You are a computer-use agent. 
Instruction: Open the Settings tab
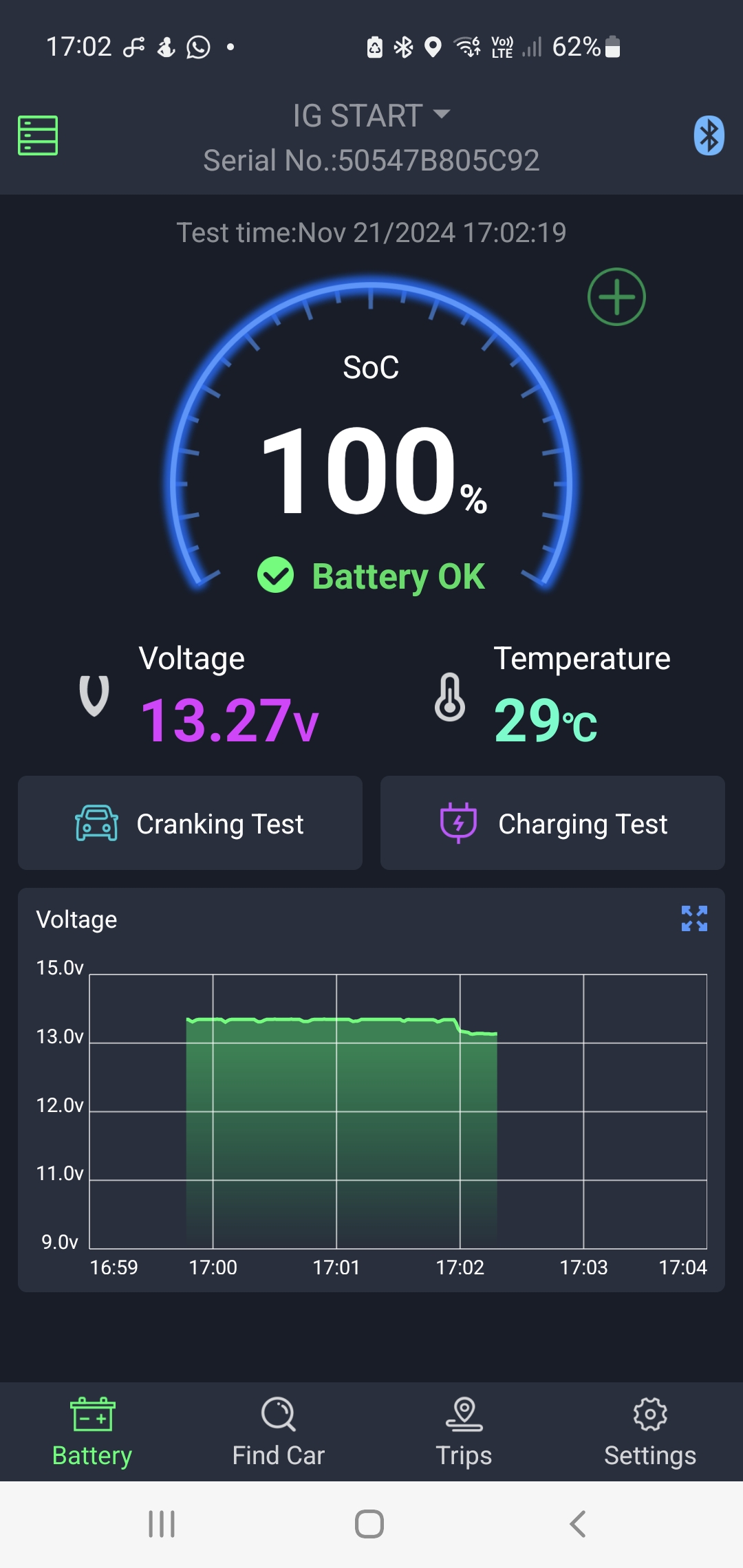click(x=650, y=1432)
